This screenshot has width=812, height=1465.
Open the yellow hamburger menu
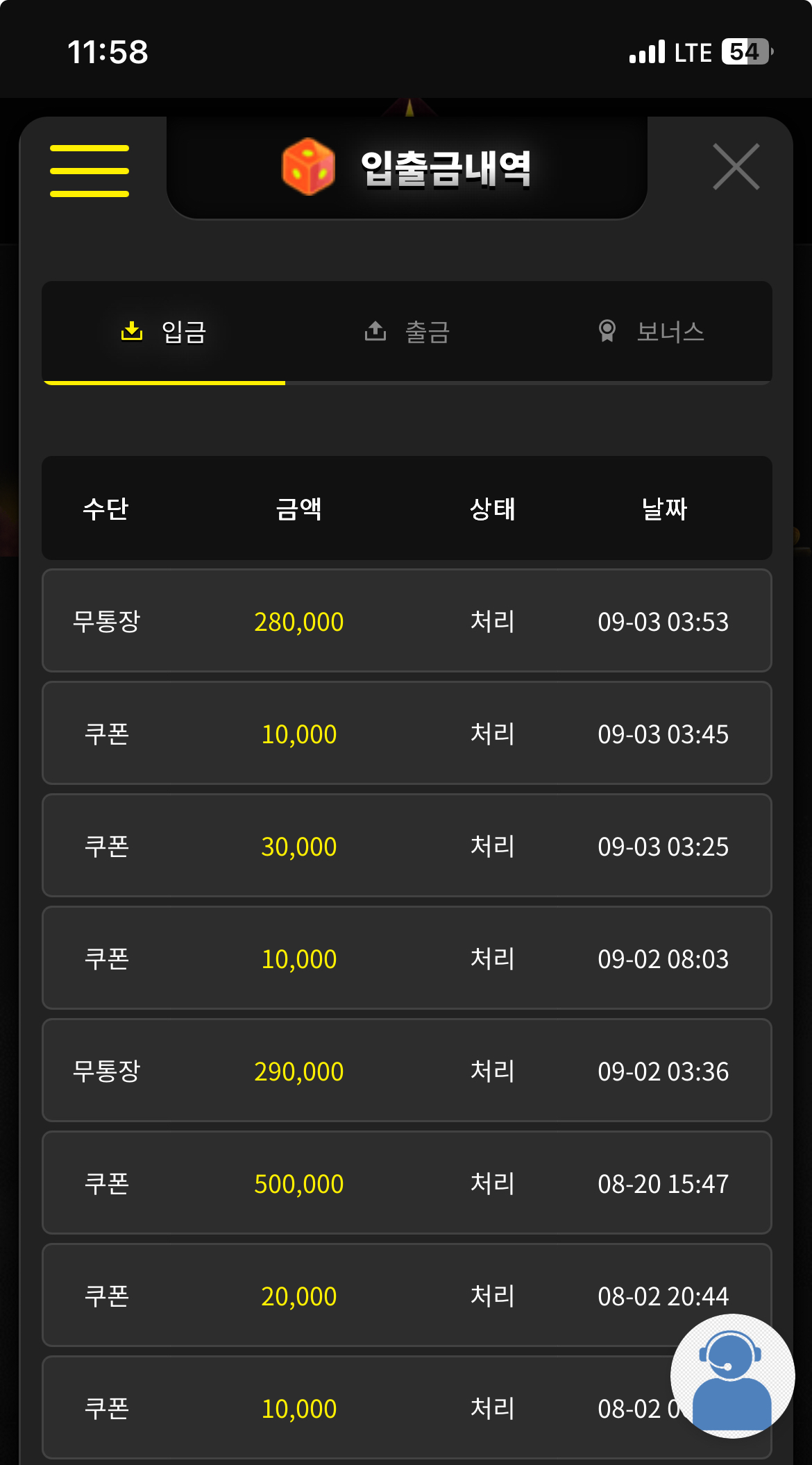[x=90, y=171]
